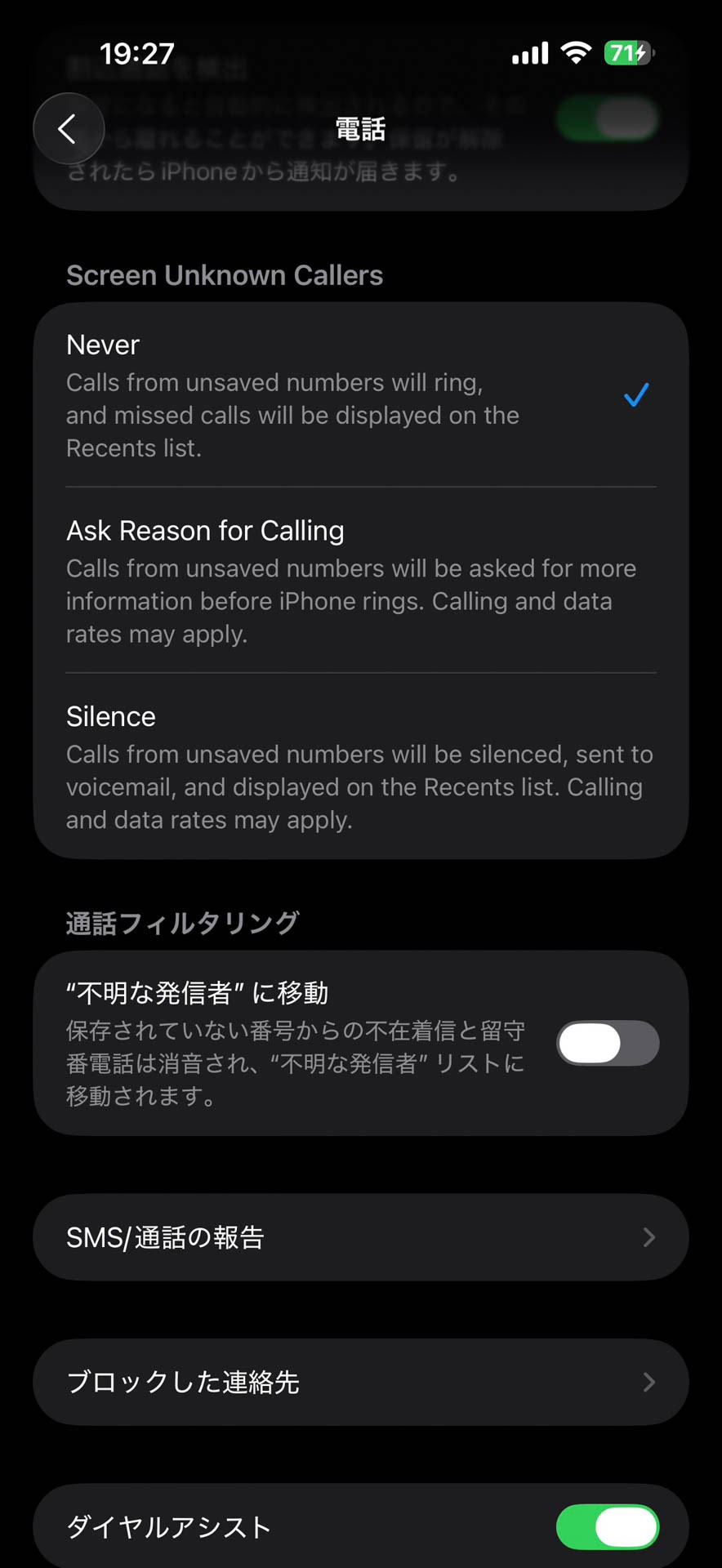722x1568 pixels.
Task: Tap the Silence option description text
Action: tap(359, 786)
